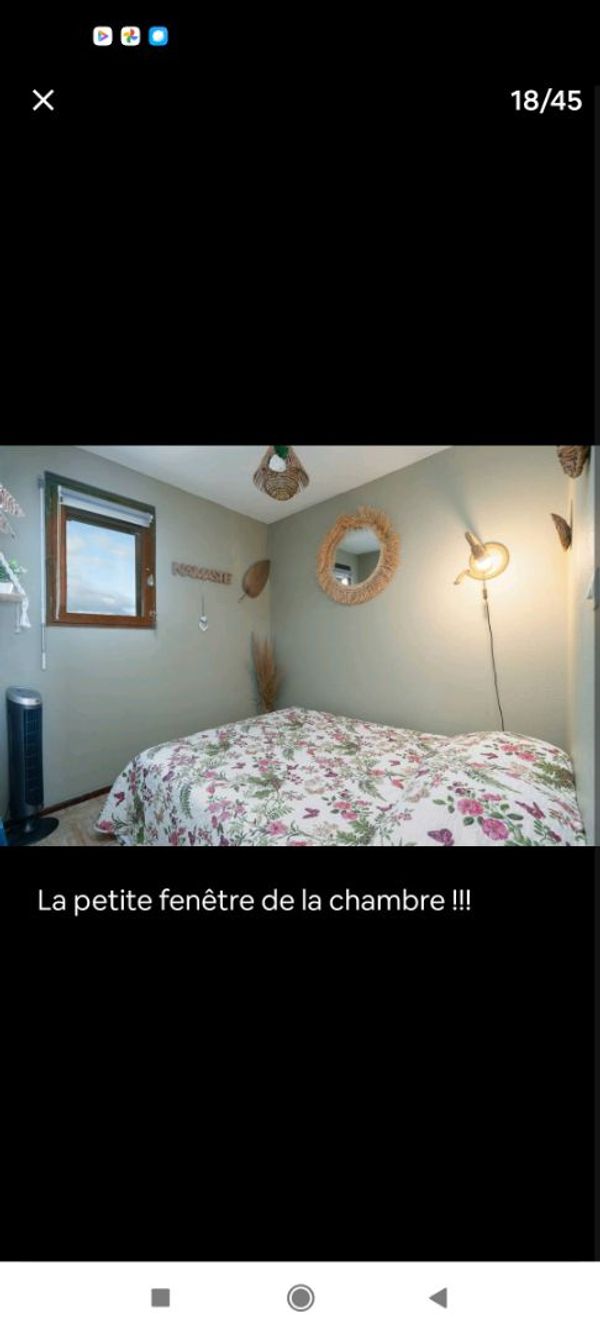This screenshot has width=600, height=1333.
Task: Open recent apps
Action: (x=160, y=1298)
